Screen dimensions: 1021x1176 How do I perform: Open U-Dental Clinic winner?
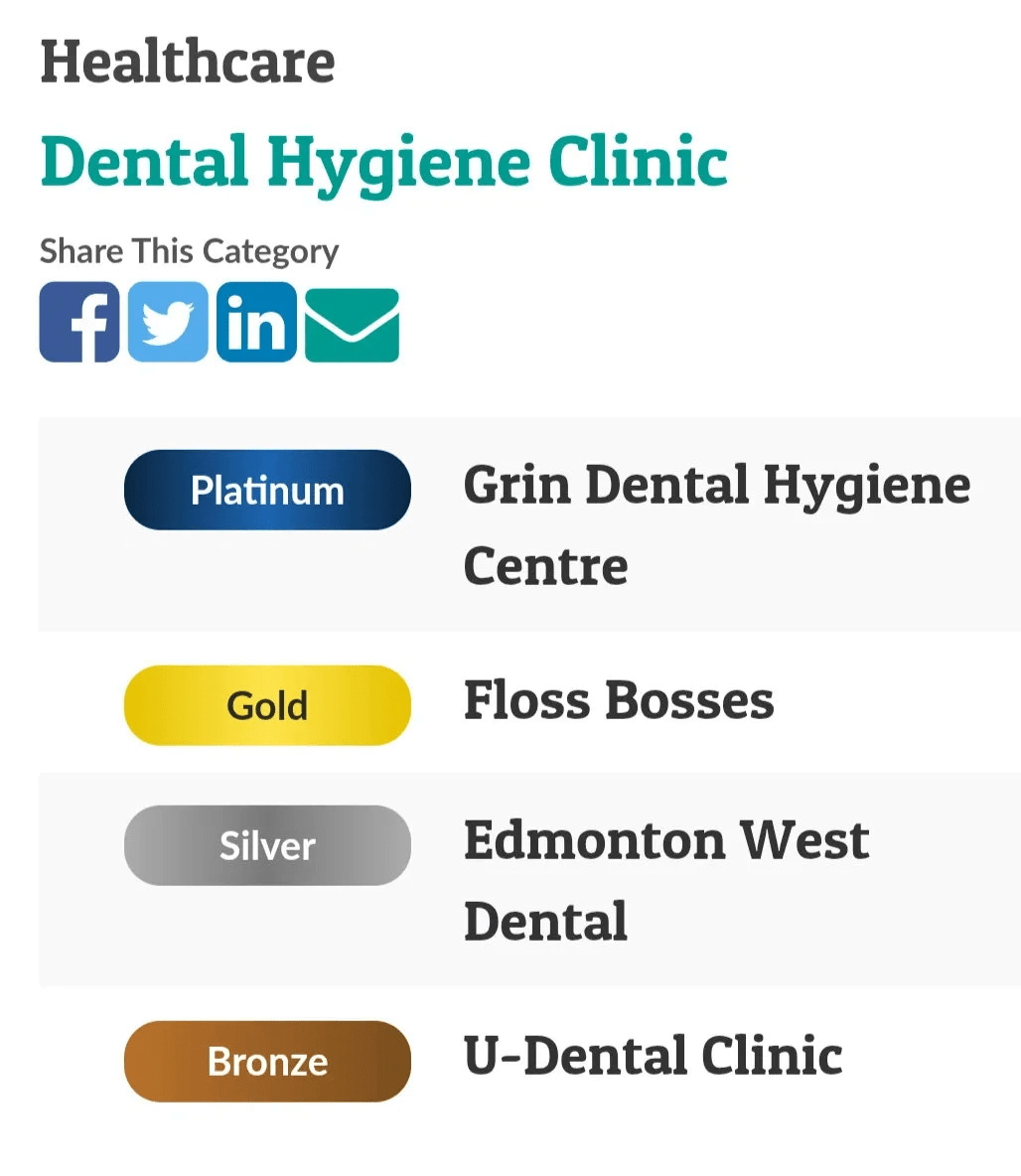coord(653,1056)
